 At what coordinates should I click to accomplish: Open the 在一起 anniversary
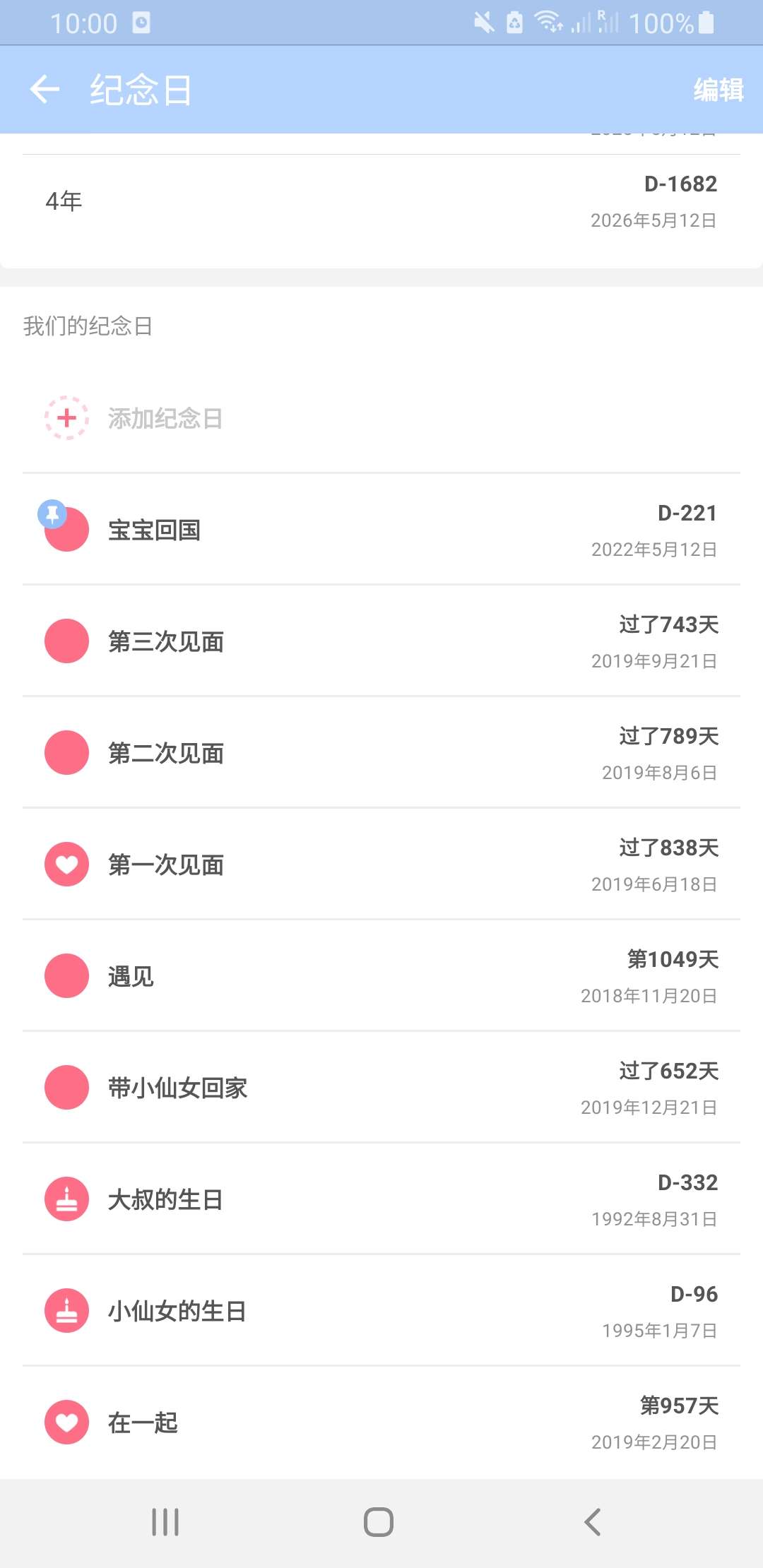[381, 1423]
